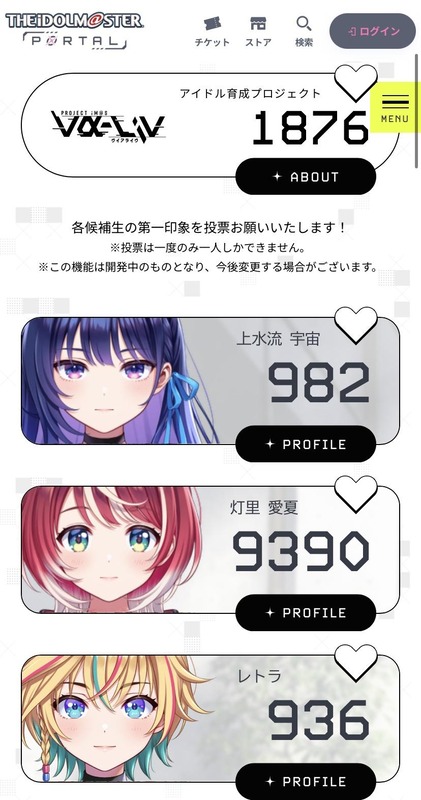Screen dimensions: 421x800
Task: View PROFILE of 上水流 宇宙
Action: pos(306,444)
